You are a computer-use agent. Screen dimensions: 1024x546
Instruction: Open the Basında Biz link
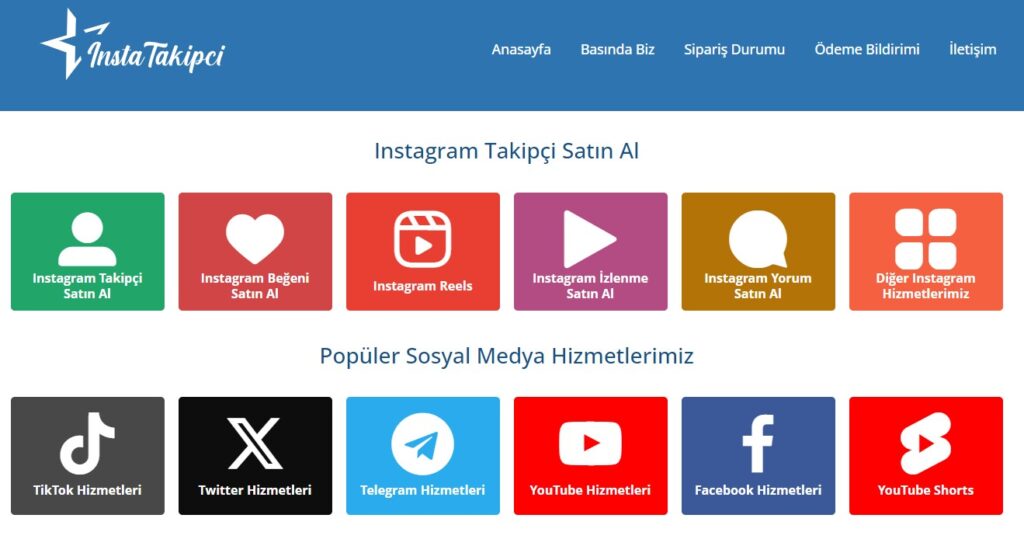pos(617,49)
